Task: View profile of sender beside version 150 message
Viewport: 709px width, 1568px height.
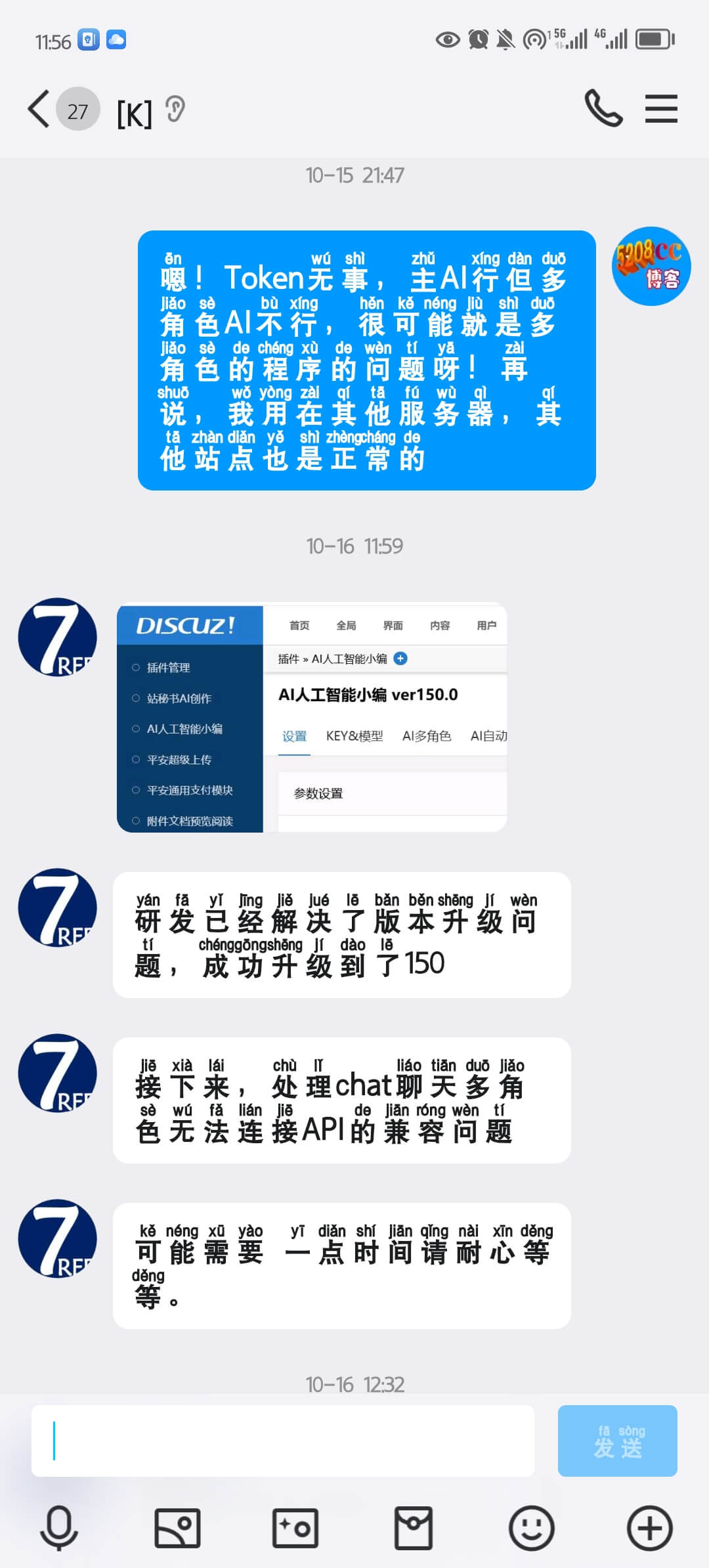Action: tap(58, 907)
